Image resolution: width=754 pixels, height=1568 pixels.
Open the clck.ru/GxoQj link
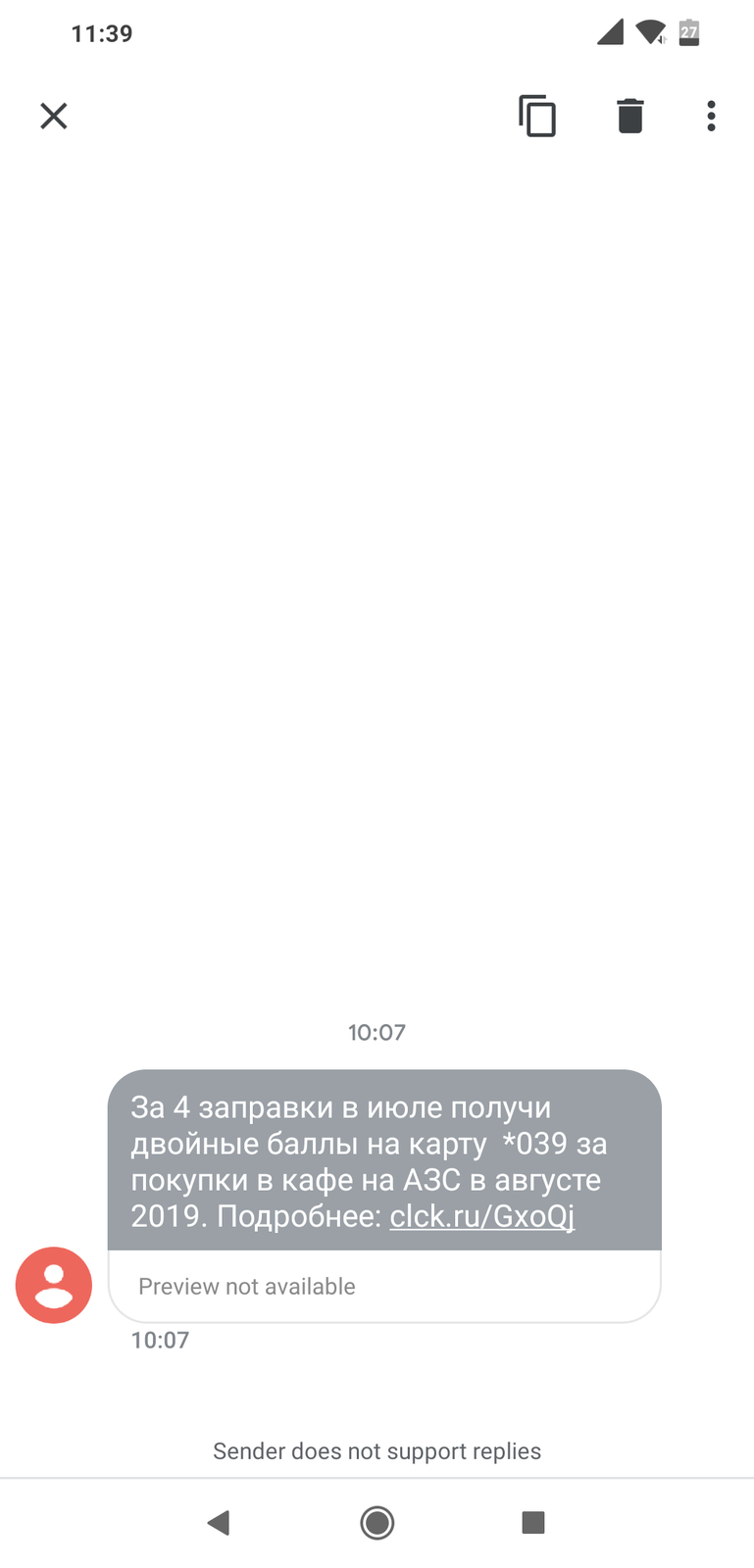[482, 1216]
